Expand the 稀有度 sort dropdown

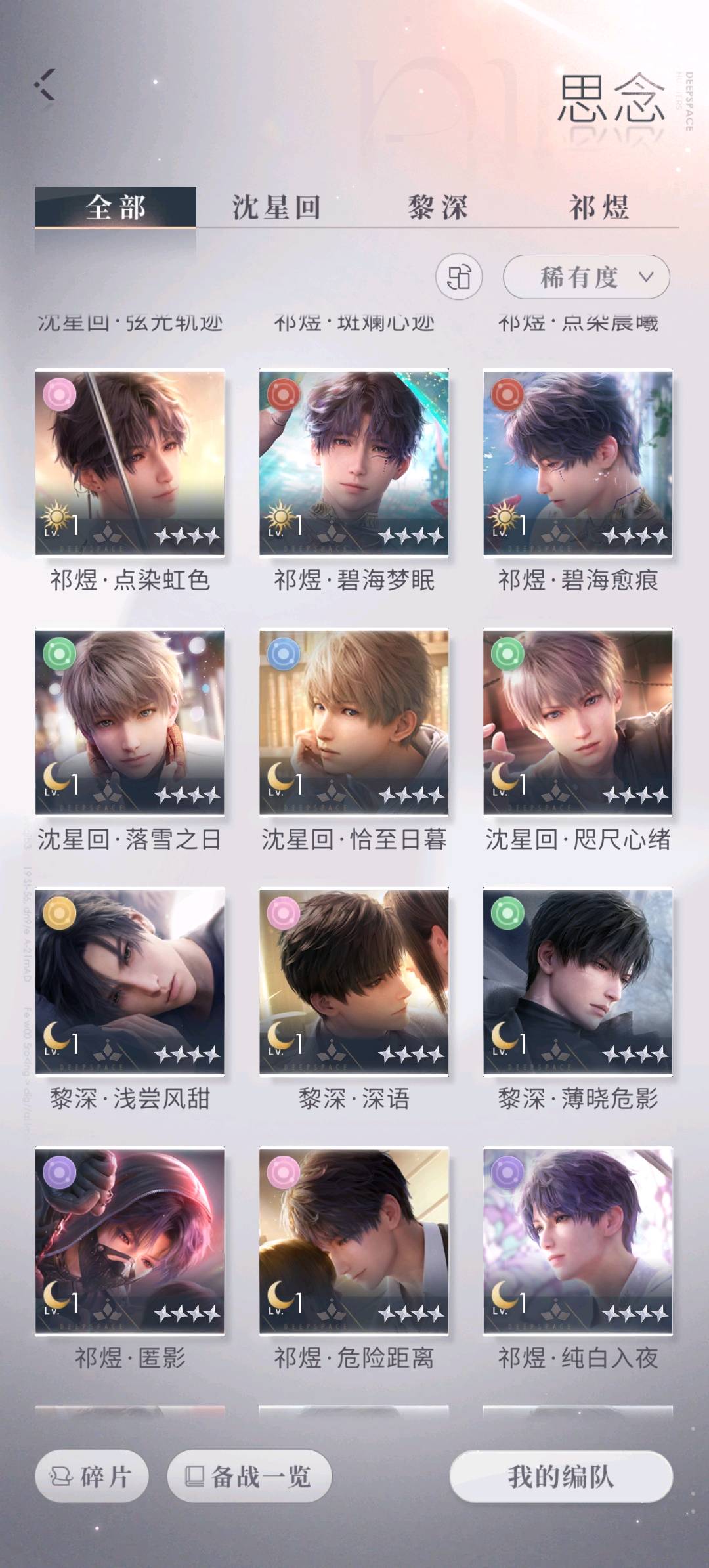(x=586, y=276)
